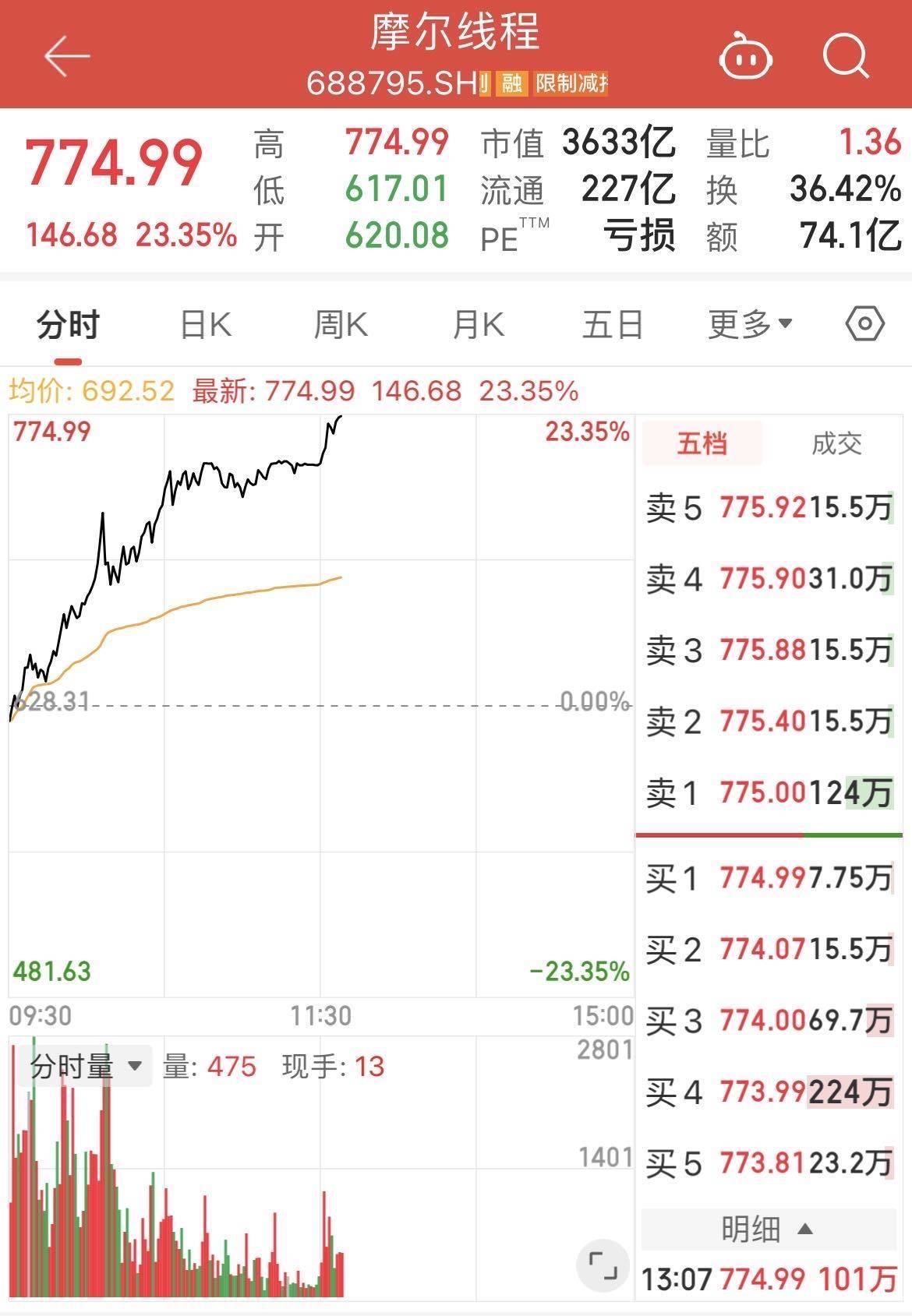The height and width of the screenshot is (1316, 912).
Task: Open stock search magnifier
Action: pos(845,56)
